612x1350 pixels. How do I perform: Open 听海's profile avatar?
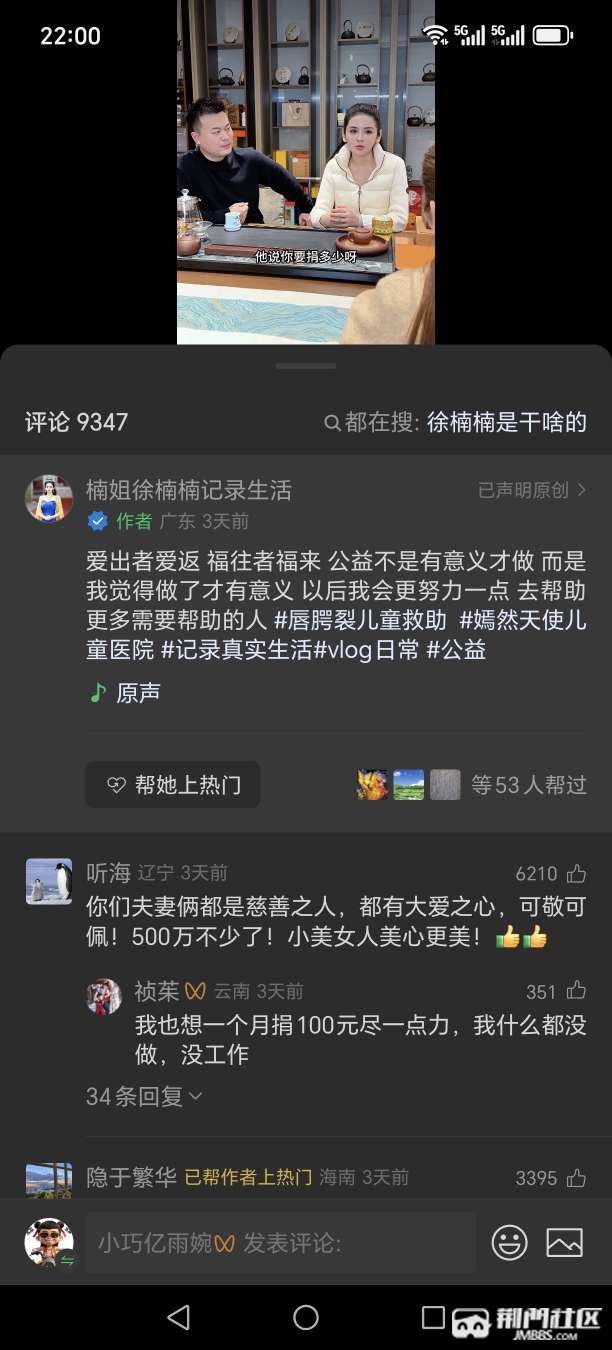click(x=49, y=881)
